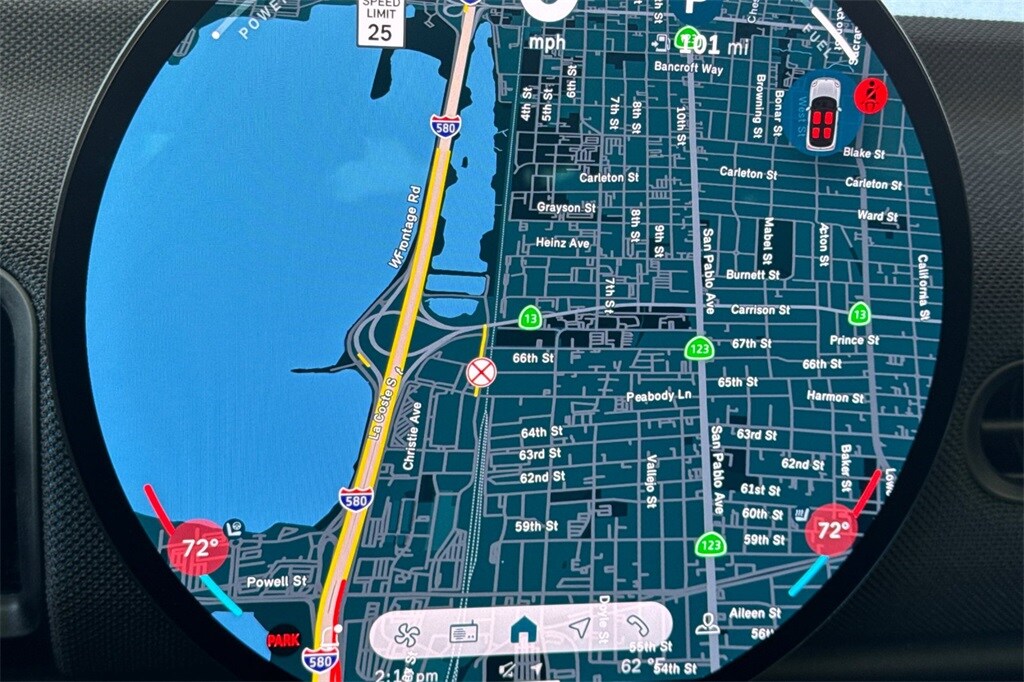Go to the home screen
1024x682 pixels.
(521, 630)
